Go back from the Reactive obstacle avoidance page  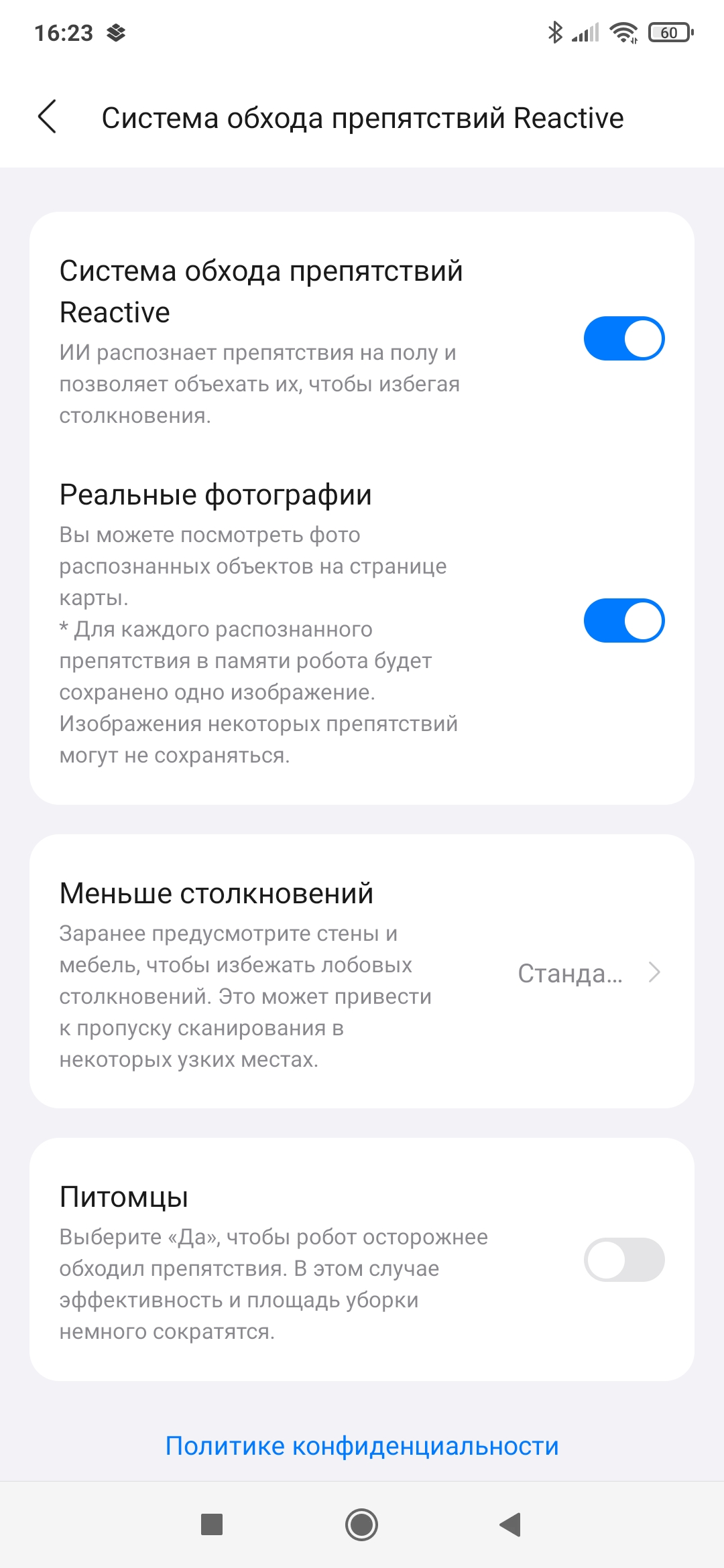coord(48,117)
